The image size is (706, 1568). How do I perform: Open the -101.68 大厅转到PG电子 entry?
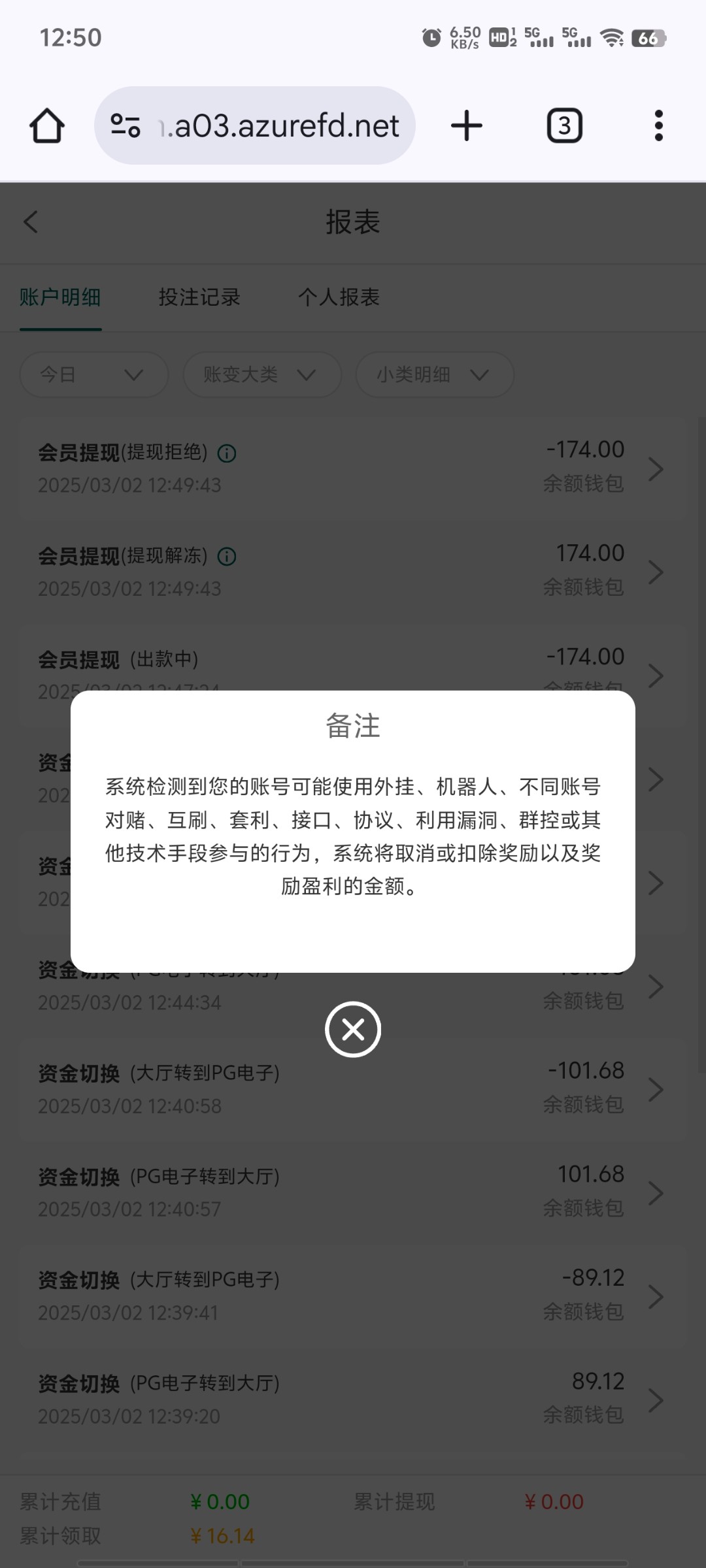click(x=656, y=1088)
